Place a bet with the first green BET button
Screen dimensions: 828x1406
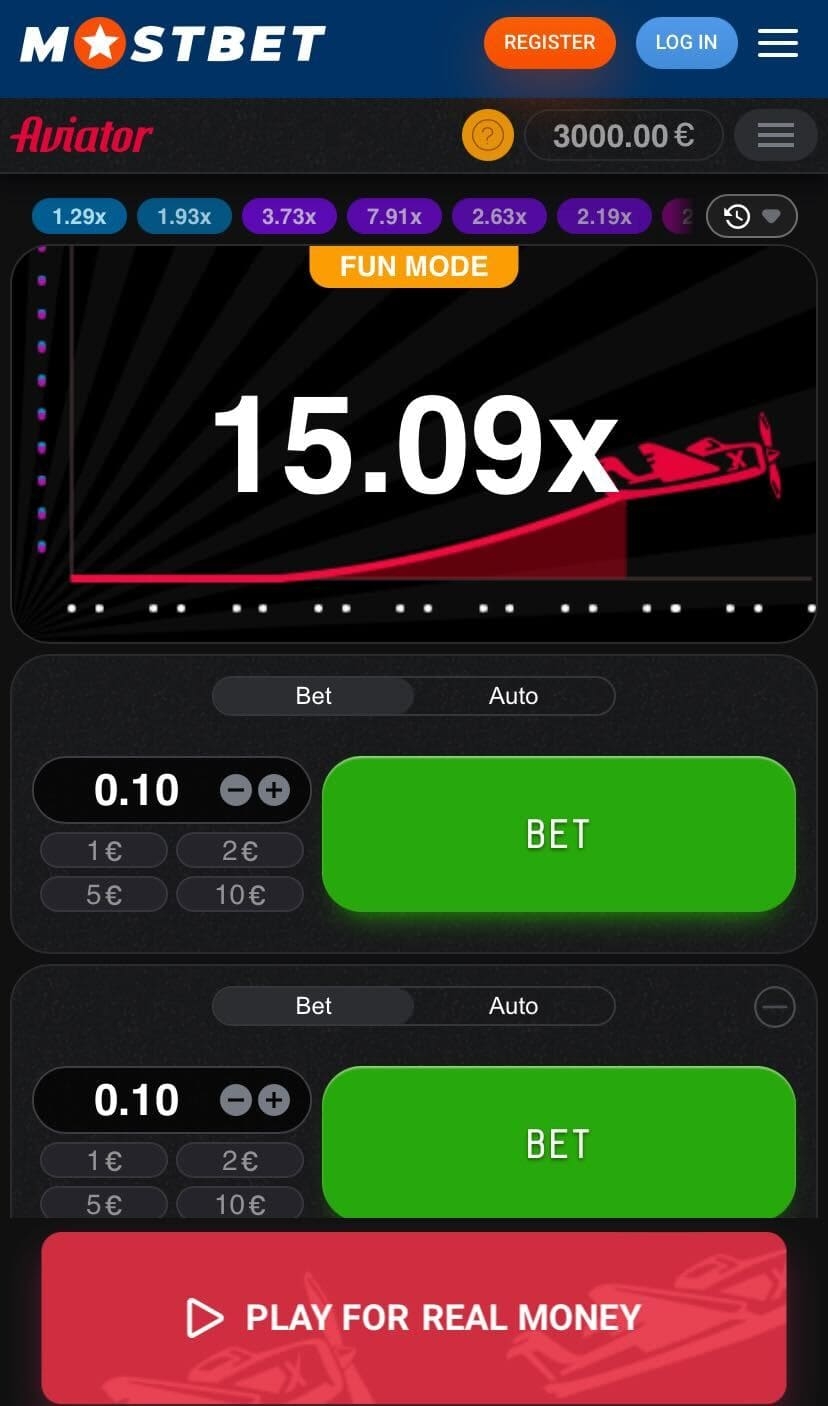558,834
